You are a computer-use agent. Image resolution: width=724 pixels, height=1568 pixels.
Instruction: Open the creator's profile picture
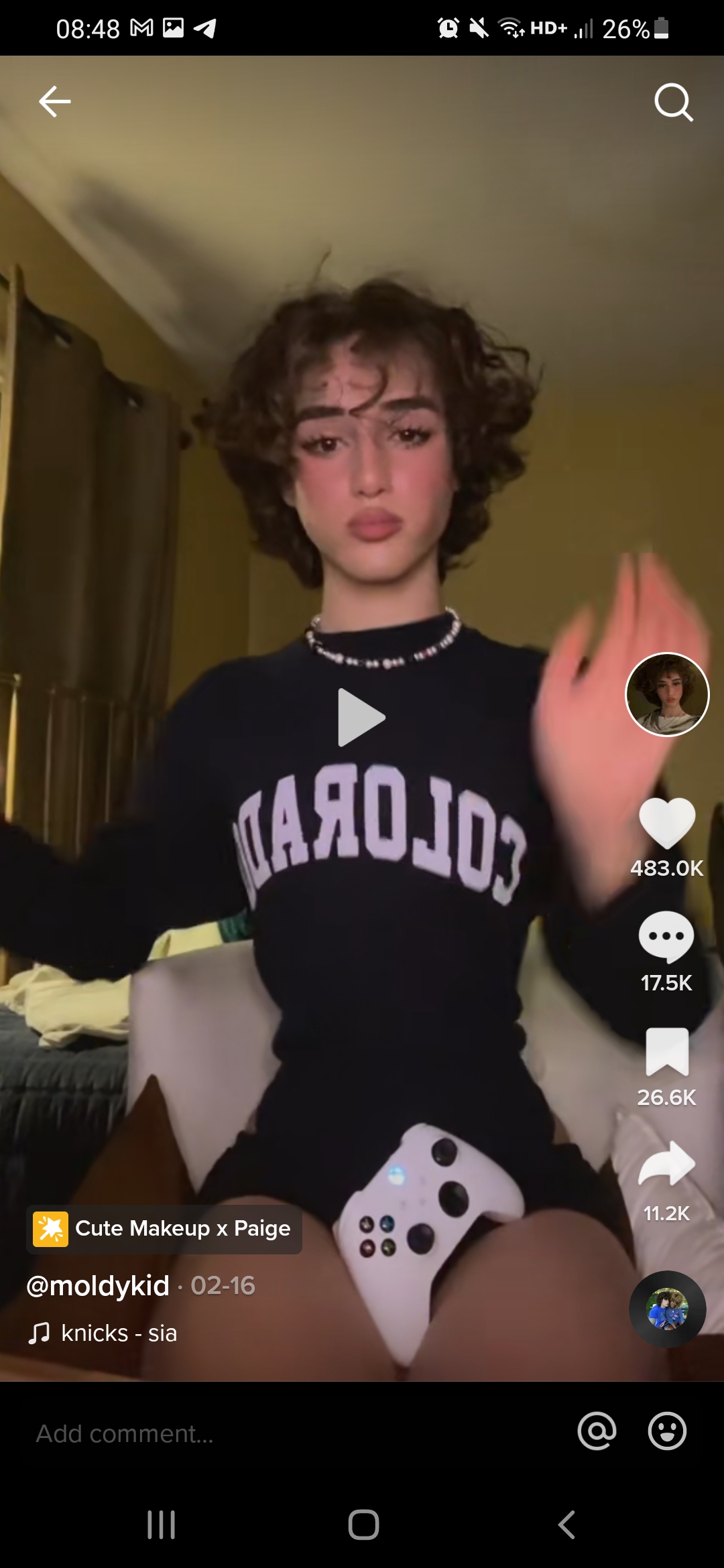(667, 694)
